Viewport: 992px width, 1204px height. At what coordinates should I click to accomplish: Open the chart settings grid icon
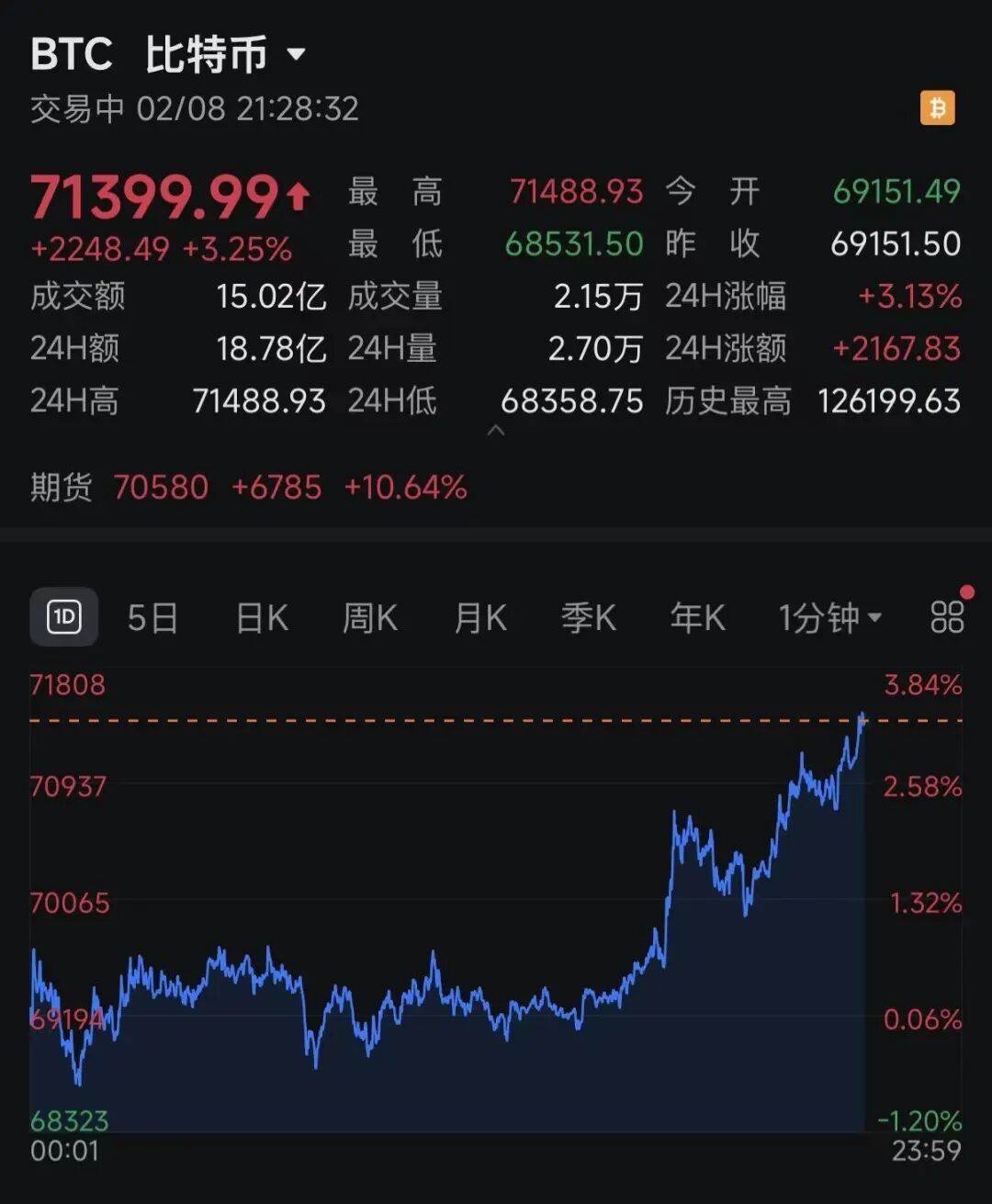(x=947, y=617)
